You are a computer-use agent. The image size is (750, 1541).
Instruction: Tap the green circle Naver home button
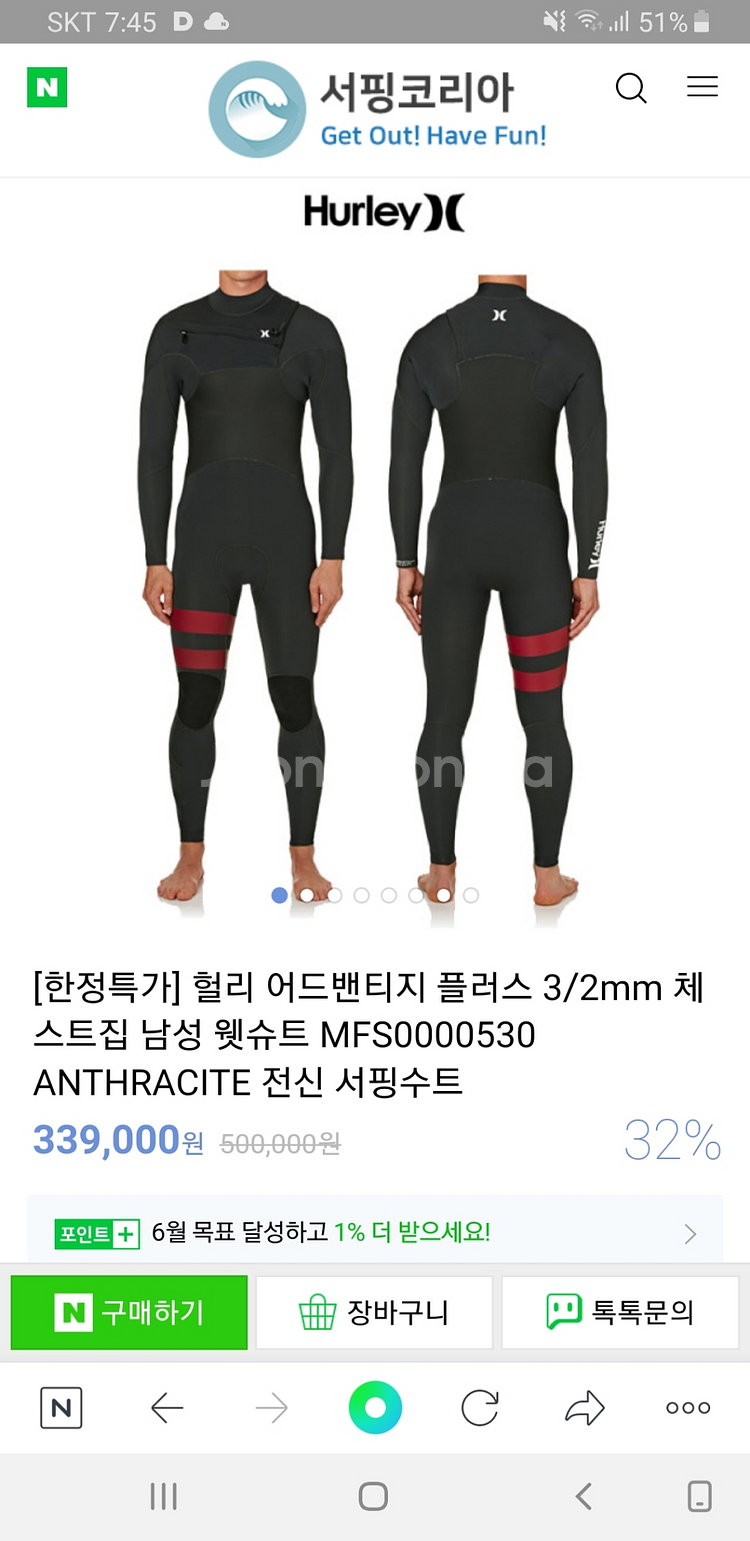[375, 1408]
